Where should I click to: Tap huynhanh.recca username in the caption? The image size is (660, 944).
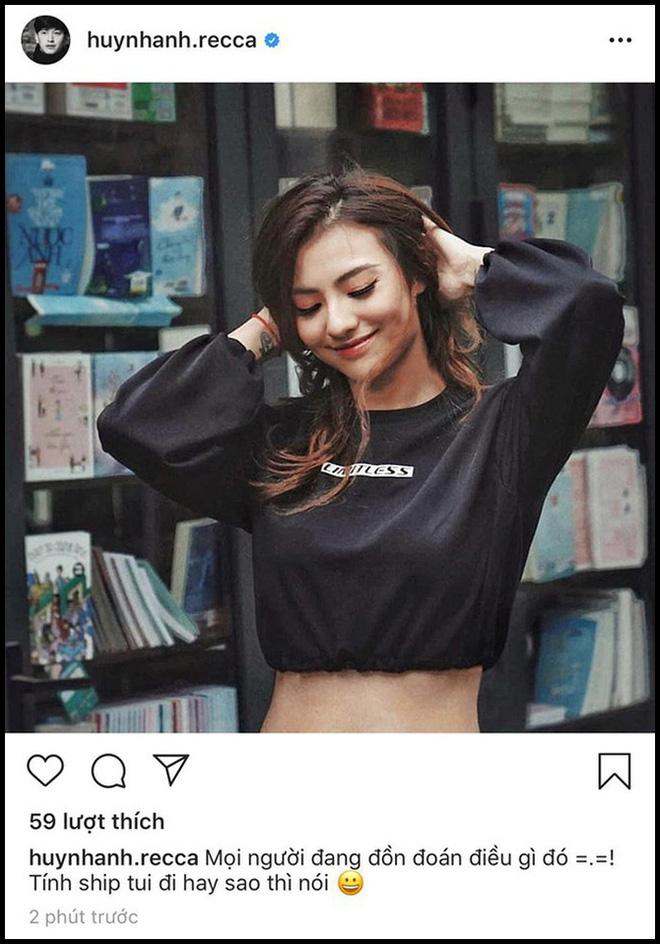point(113,857)
